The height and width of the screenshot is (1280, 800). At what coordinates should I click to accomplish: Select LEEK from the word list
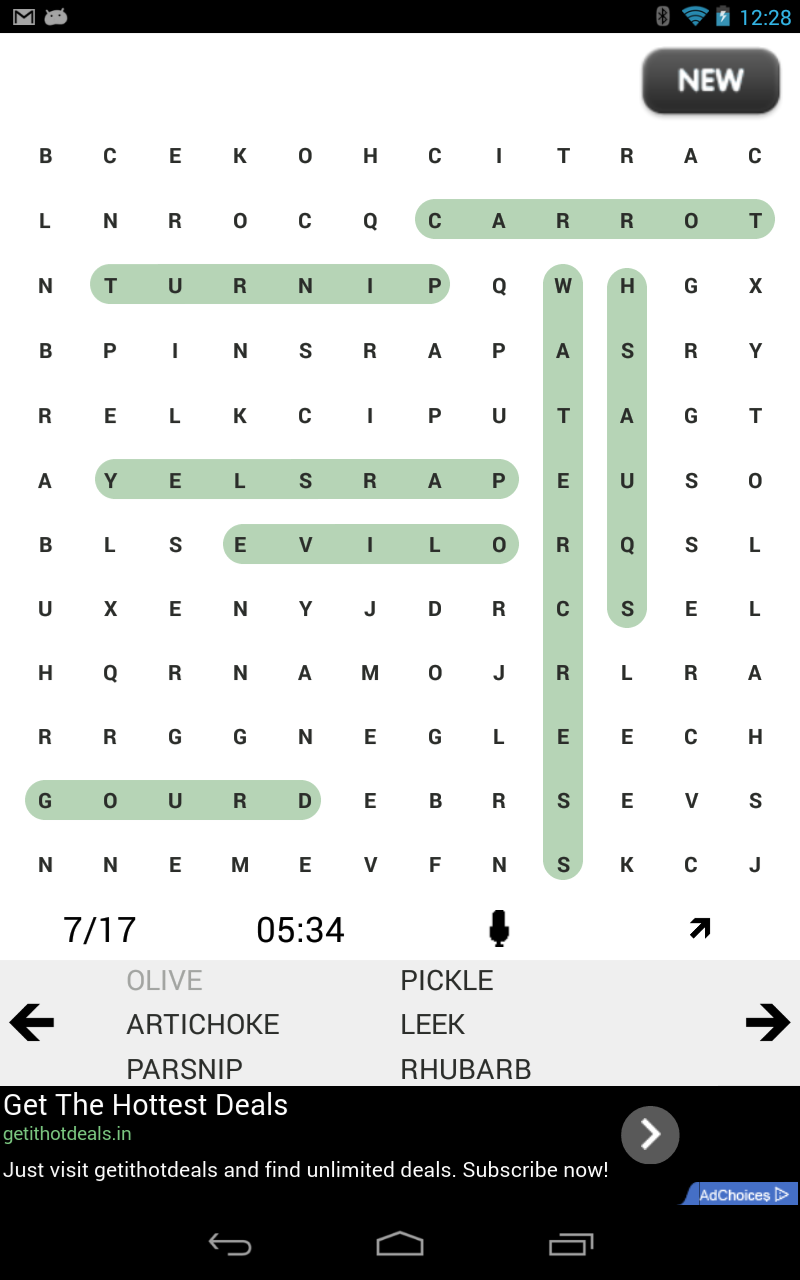[432, 1024]
